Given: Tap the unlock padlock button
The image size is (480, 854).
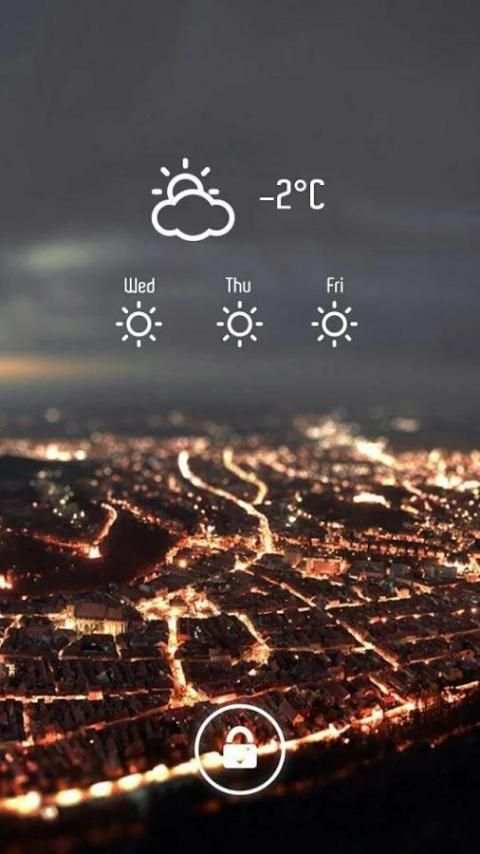Looking at the screenshot, I should pos(240,749).
